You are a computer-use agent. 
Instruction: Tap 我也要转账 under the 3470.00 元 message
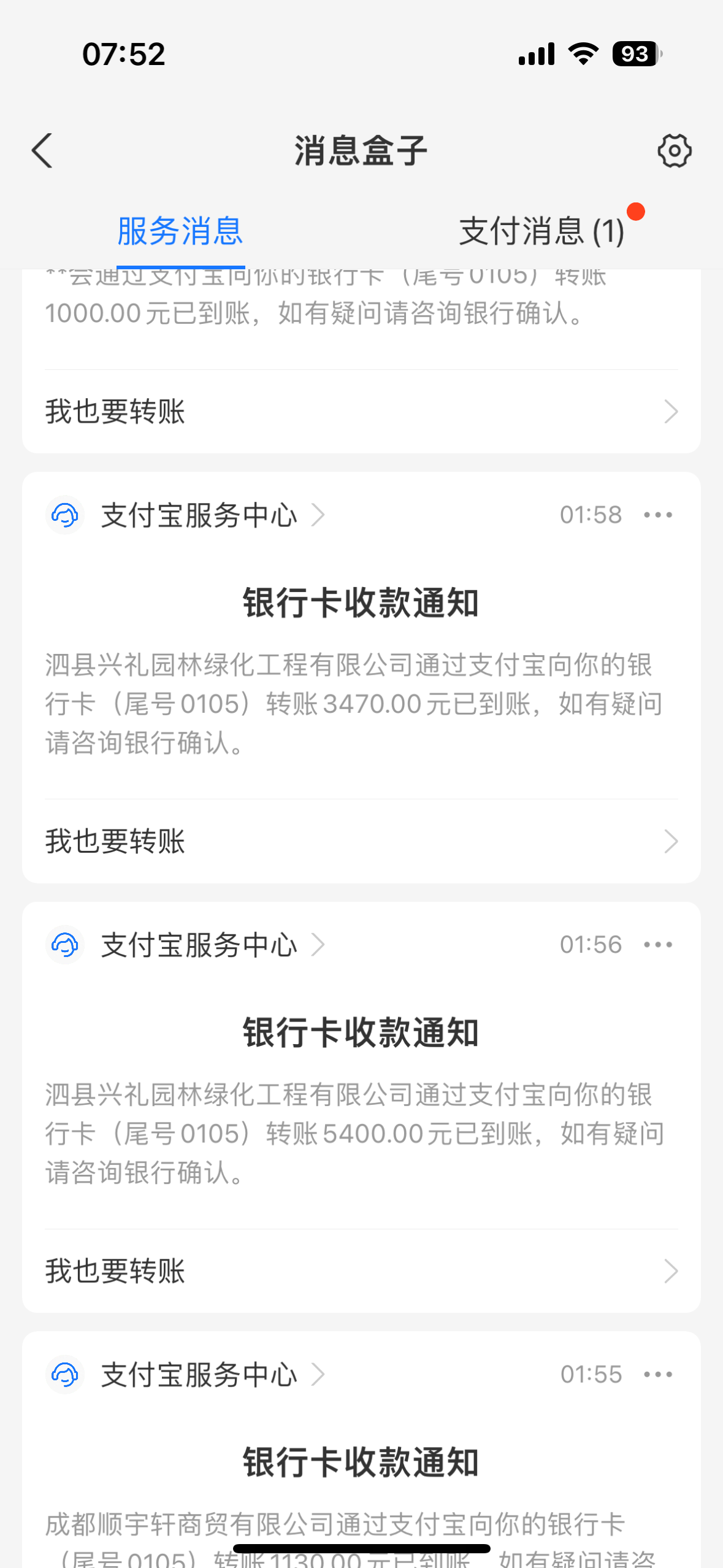(361, 842)
